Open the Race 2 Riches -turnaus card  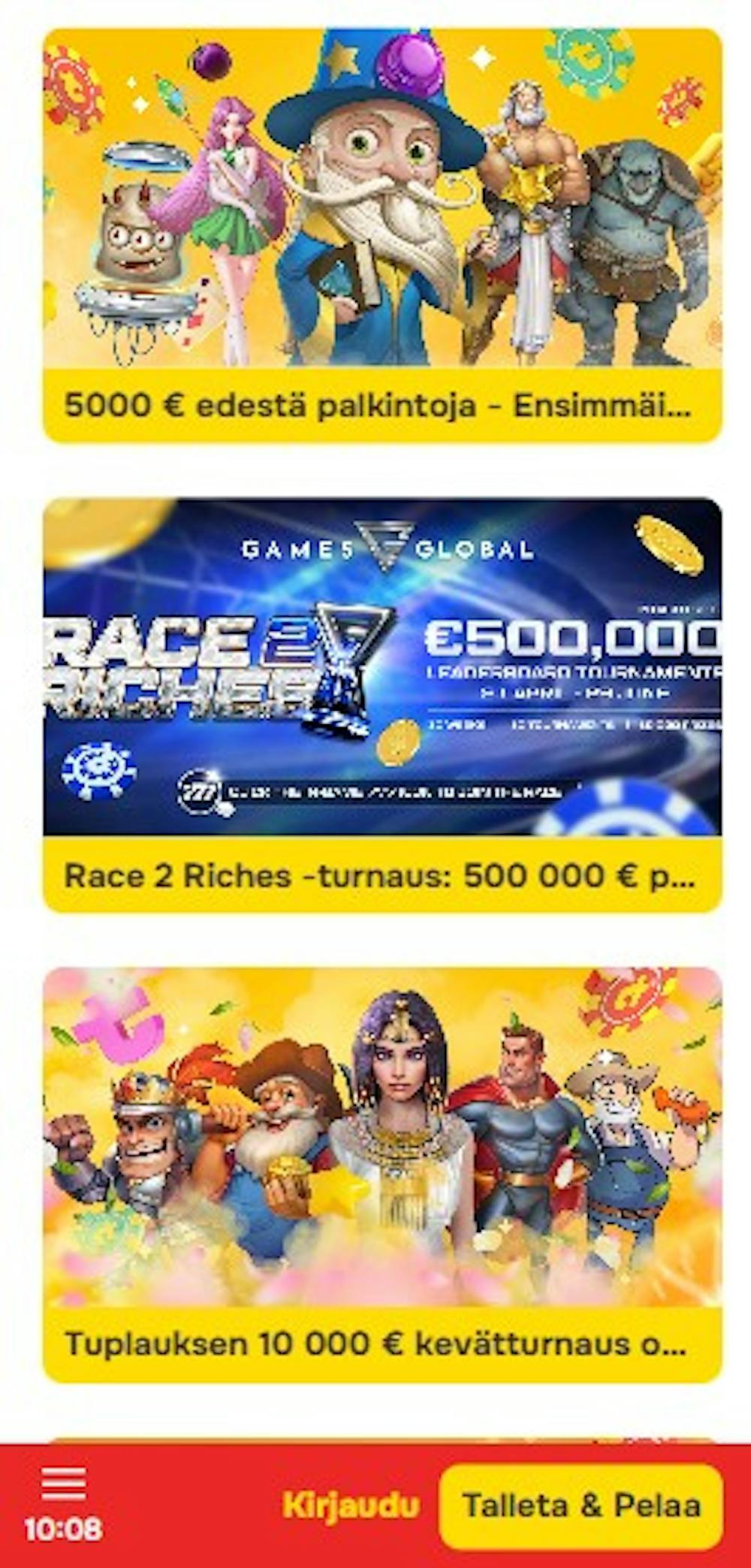[x=382, y=704]
